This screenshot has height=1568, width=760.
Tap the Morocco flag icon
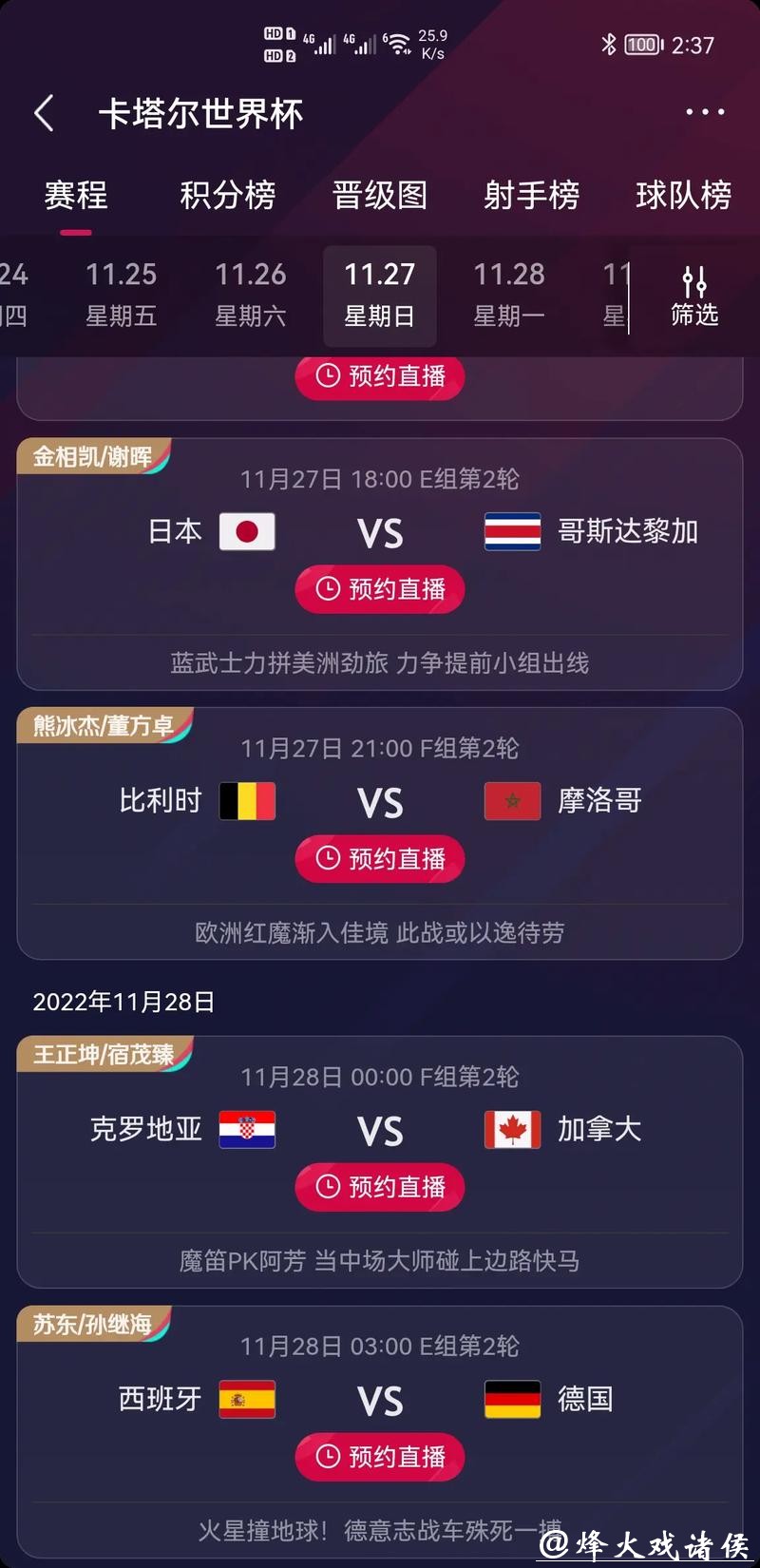click(512, 801)
